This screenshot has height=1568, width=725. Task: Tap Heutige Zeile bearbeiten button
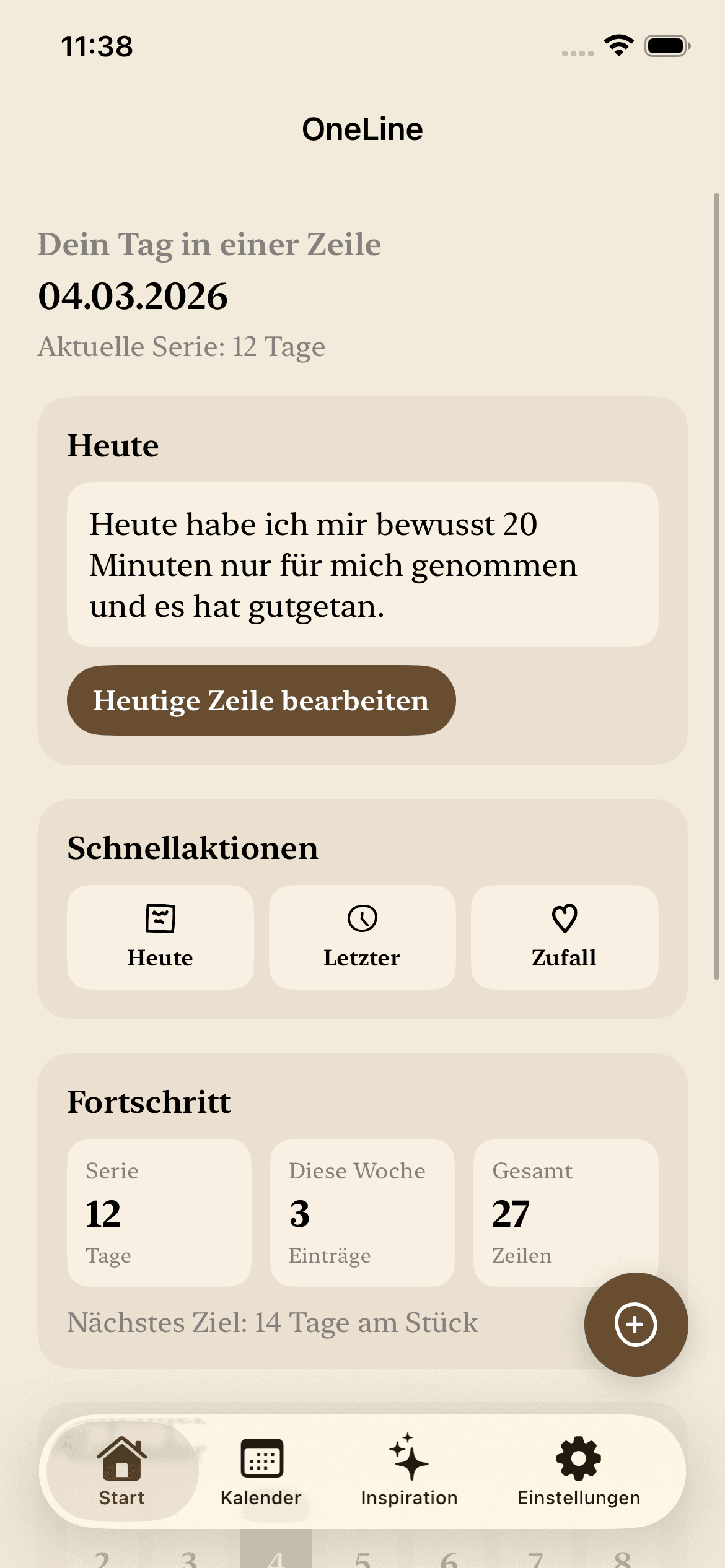pyautogui.click(x=261, y=700)
